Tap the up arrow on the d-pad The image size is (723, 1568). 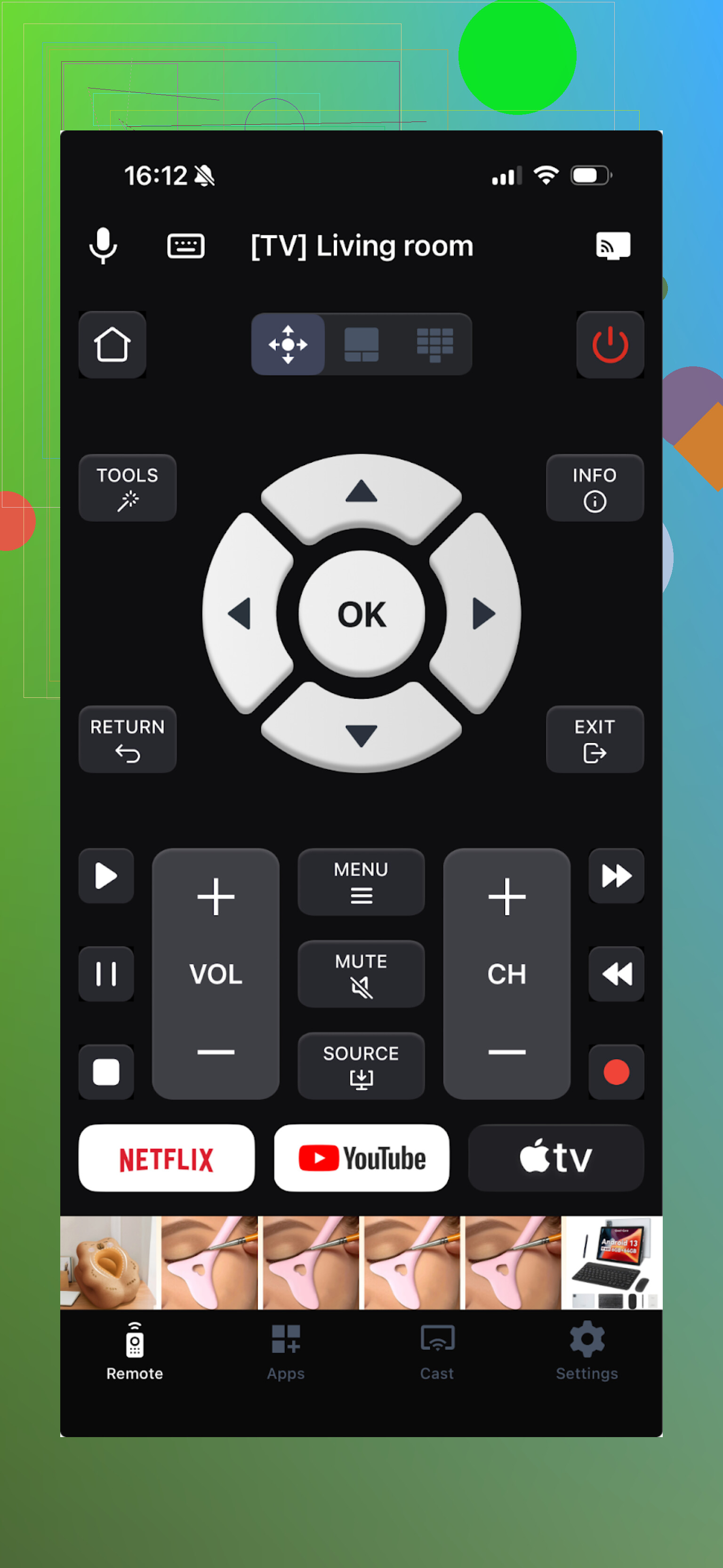tap(361, 493)
